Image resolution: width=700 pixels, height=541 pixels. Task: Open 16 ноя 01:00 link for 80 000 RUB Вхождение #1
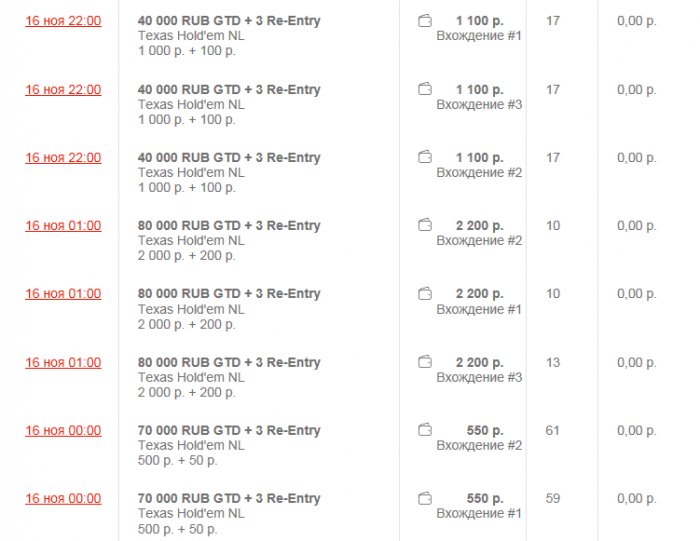click(x=63, y=293)
